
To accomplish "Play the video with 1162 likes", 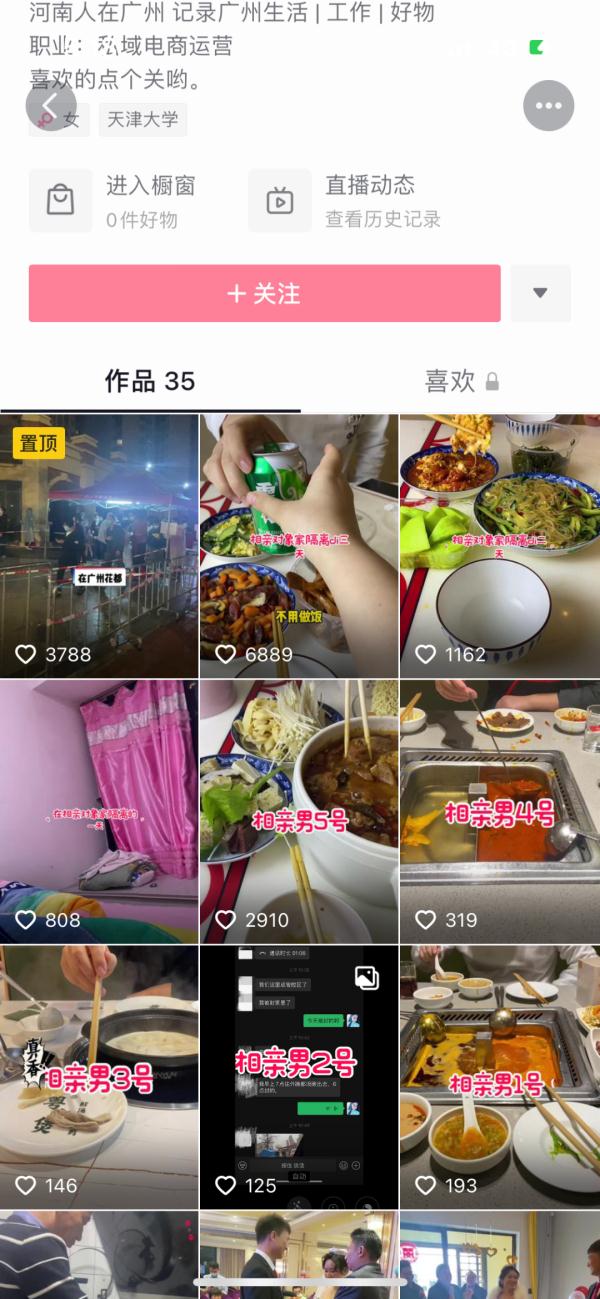I will [x=499, y=546].
